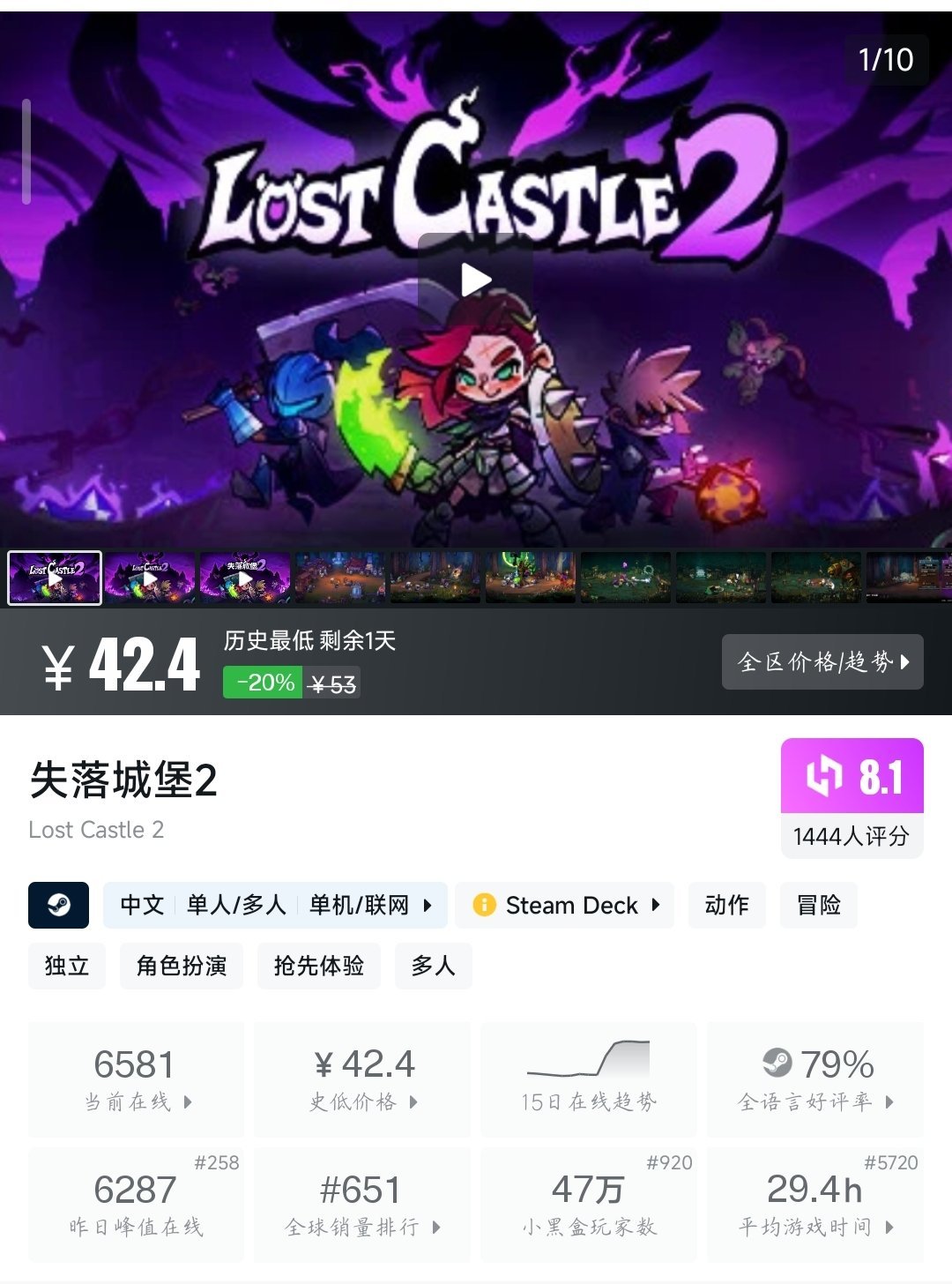Viewport: 952px width, 1284px height.
Task: Select the 独立 tag
Action: click(x=67, y=966)
